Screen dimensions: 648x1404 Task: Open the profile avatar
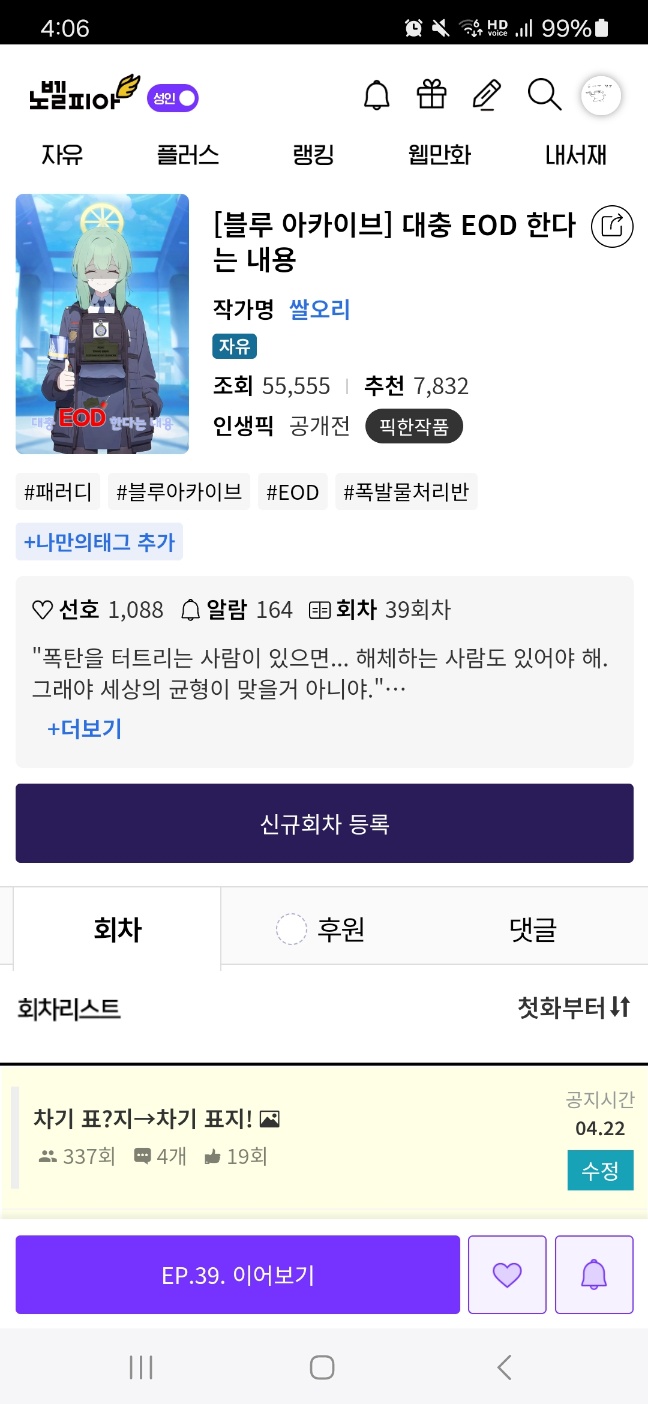pos(601,96)
